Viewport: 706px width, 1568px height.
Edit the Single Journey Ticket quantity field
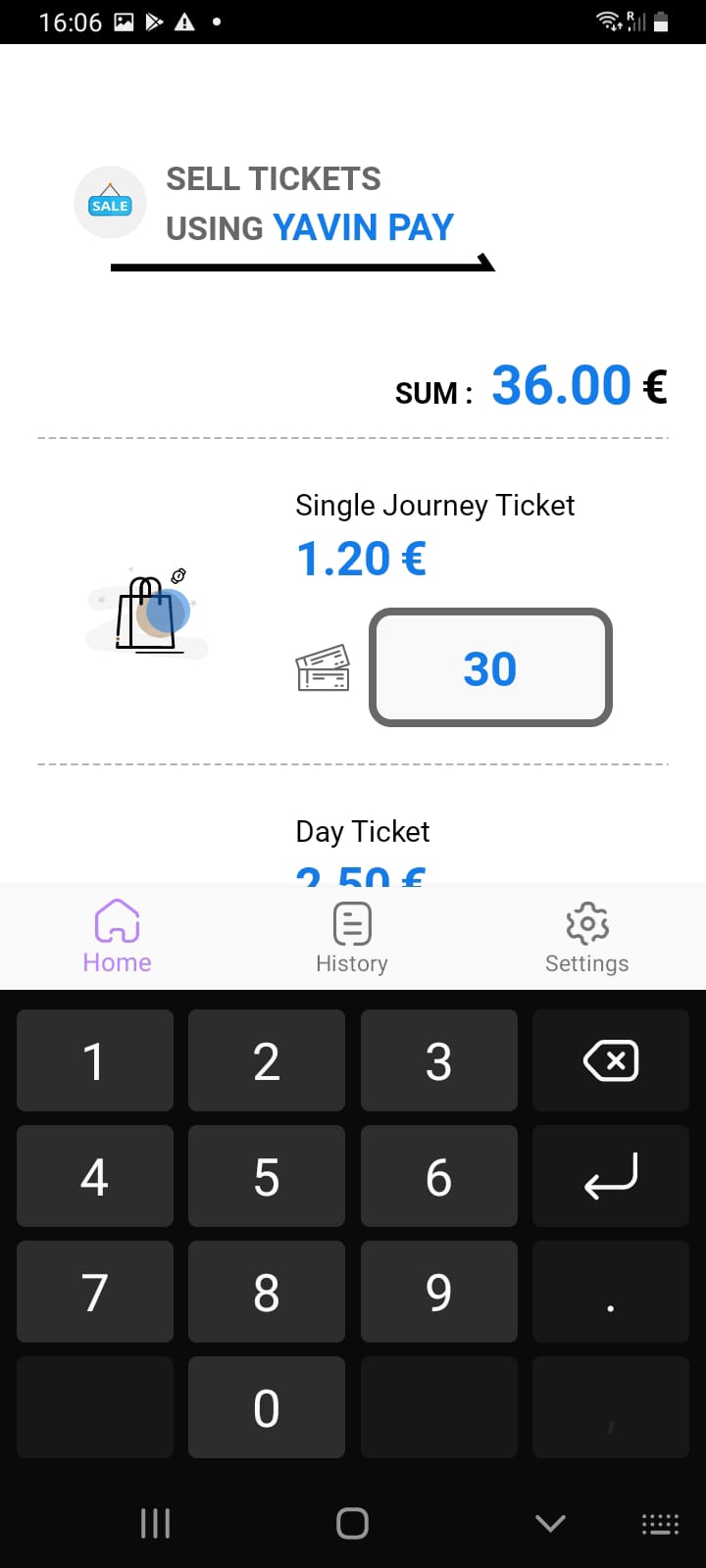point(490,668)
